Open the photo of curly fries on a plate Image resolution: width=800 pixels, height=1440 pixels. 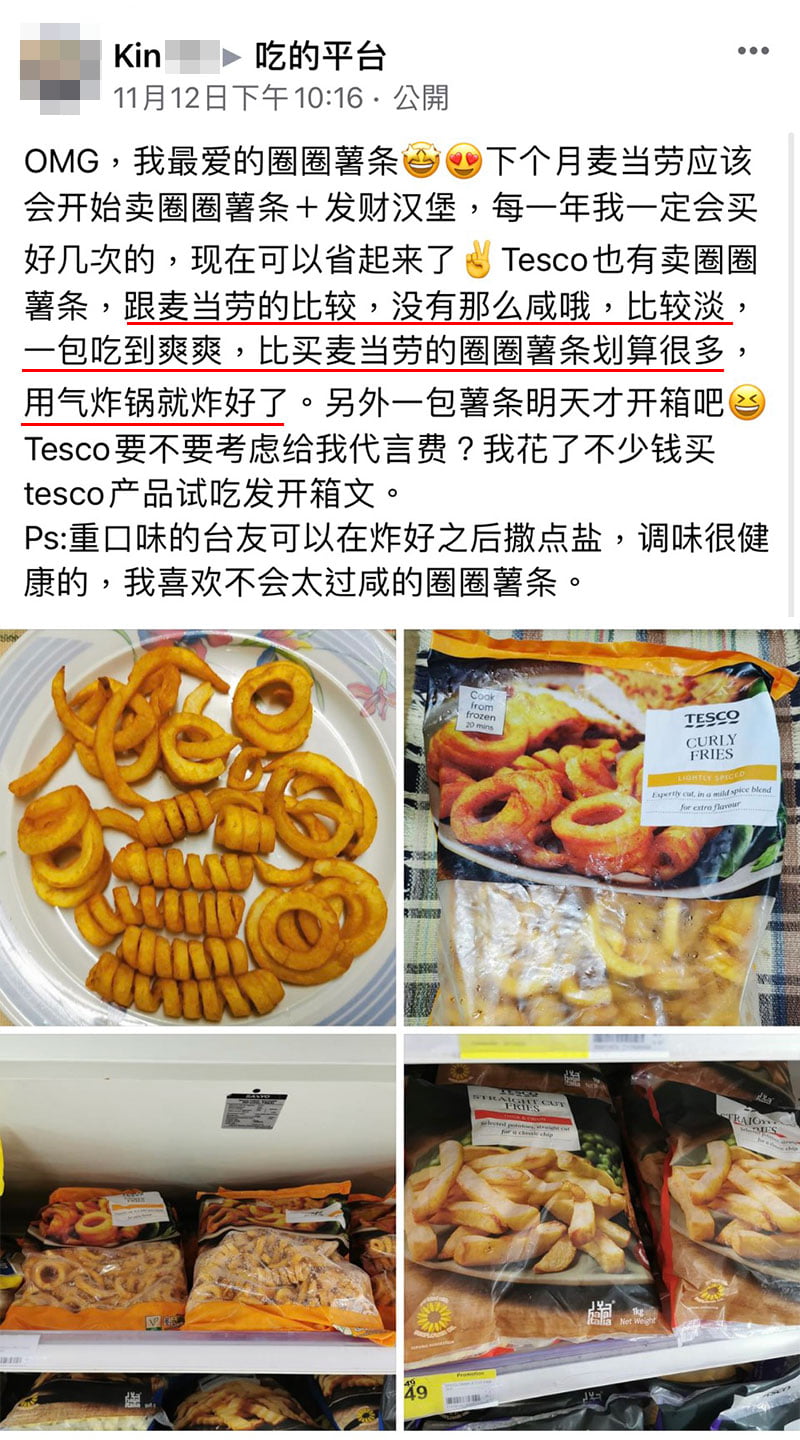(198, 827)
